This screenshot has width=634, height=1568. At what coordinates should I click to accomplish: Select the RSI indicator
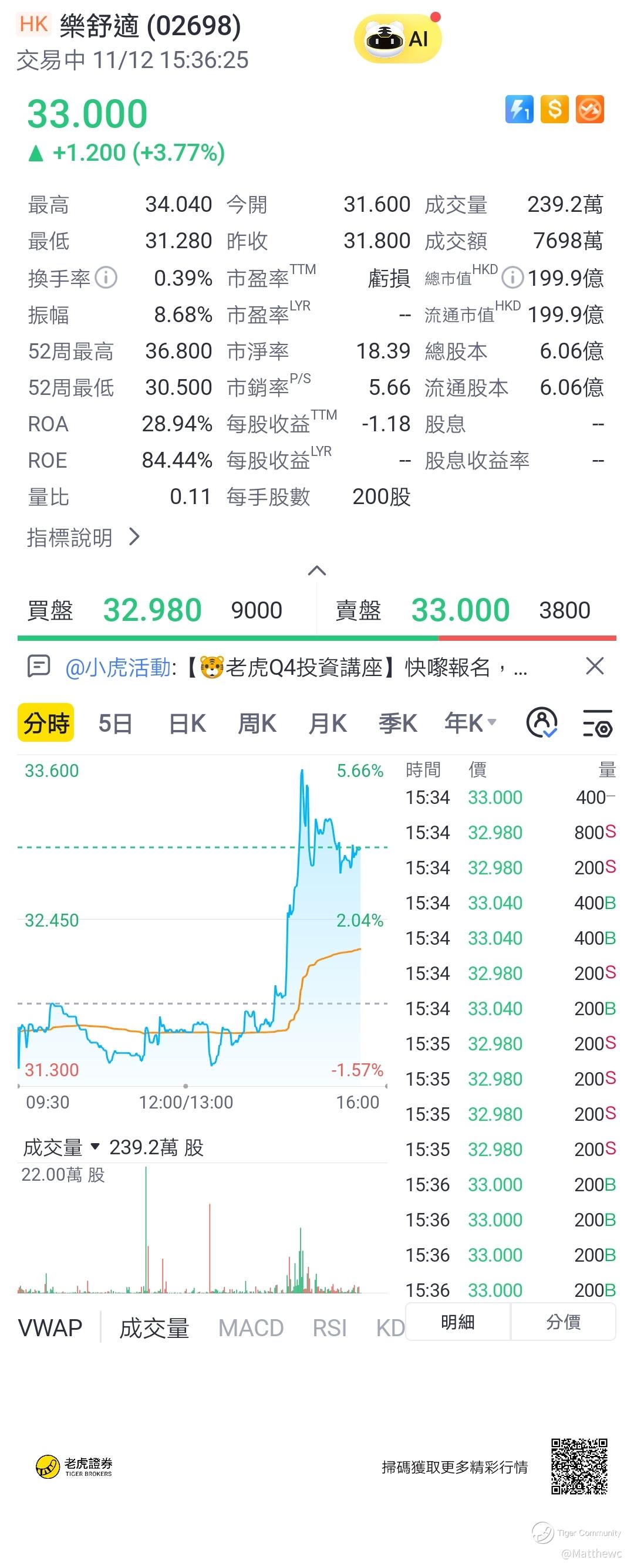click(x=329, y=1328)
